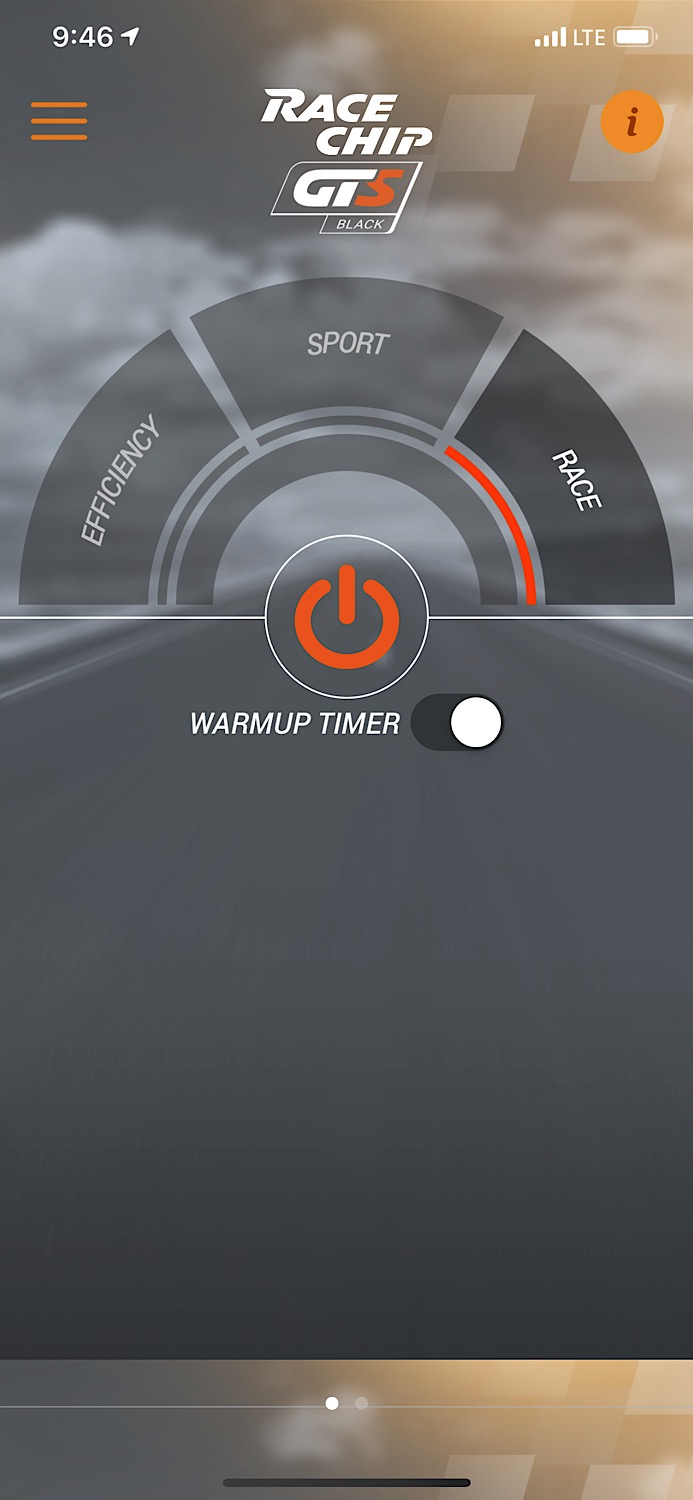Screen dimensions: 693x1500
Task: Open the info button
Action: point(631,122)
